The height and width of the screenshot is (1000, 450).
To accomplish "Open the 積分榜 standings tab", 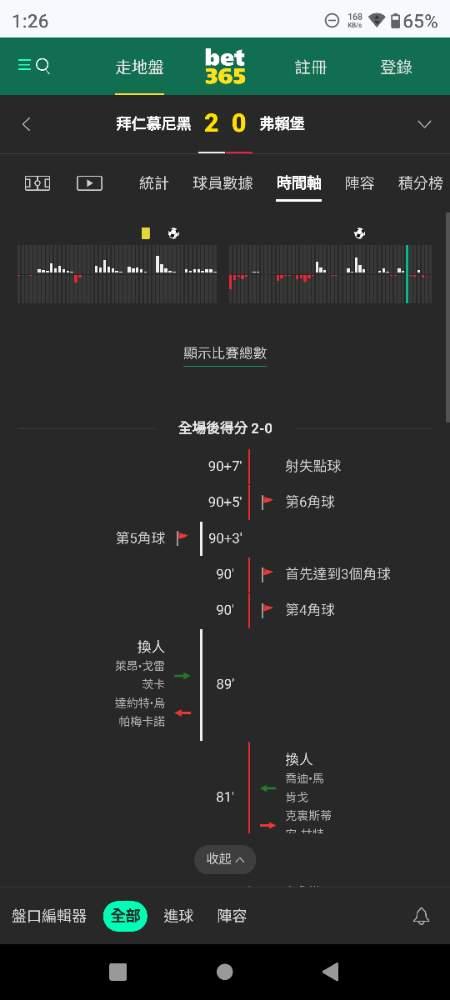I will coord(421,184).
